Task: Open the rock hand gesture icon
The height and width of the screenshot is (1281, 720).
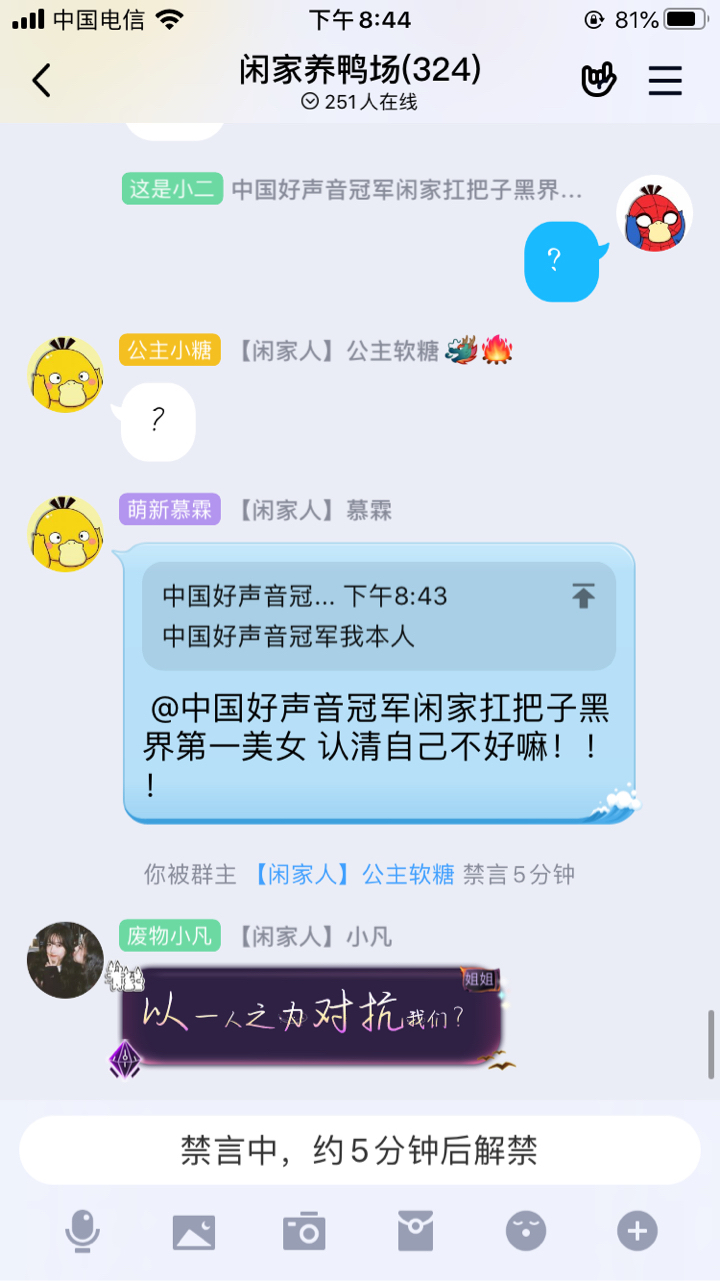Action: [x=598, y=80]
